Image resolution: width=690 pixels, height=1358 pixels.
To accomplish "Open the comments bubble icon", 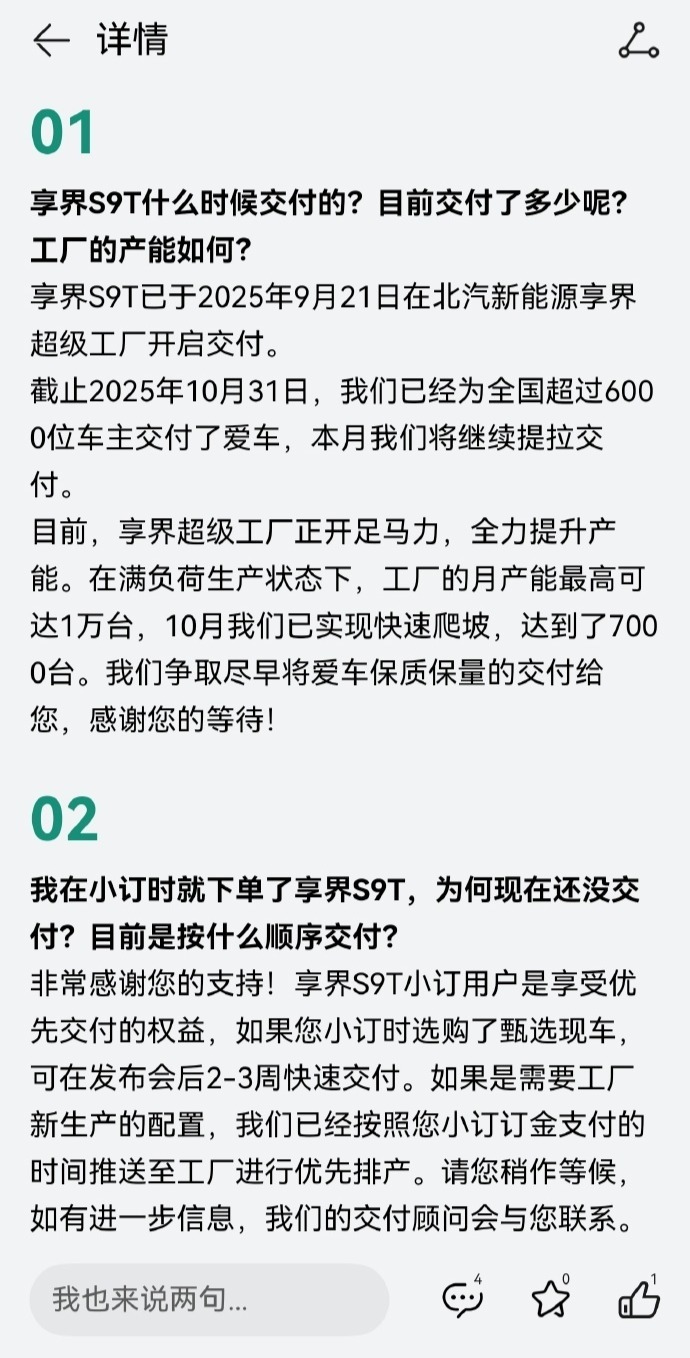I will click(x=462, y=1299).
